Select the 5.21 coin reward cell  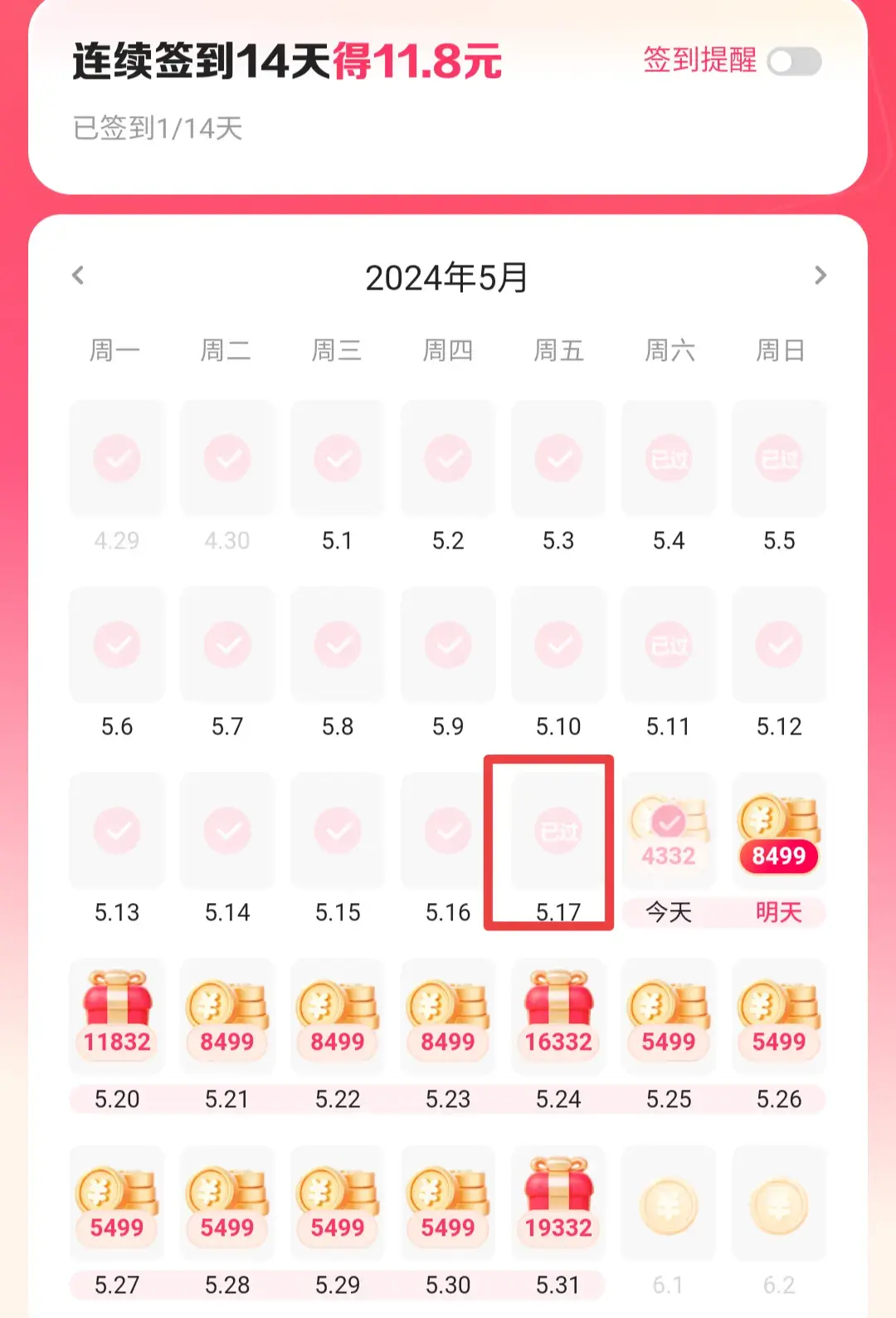click(227, 1017)
